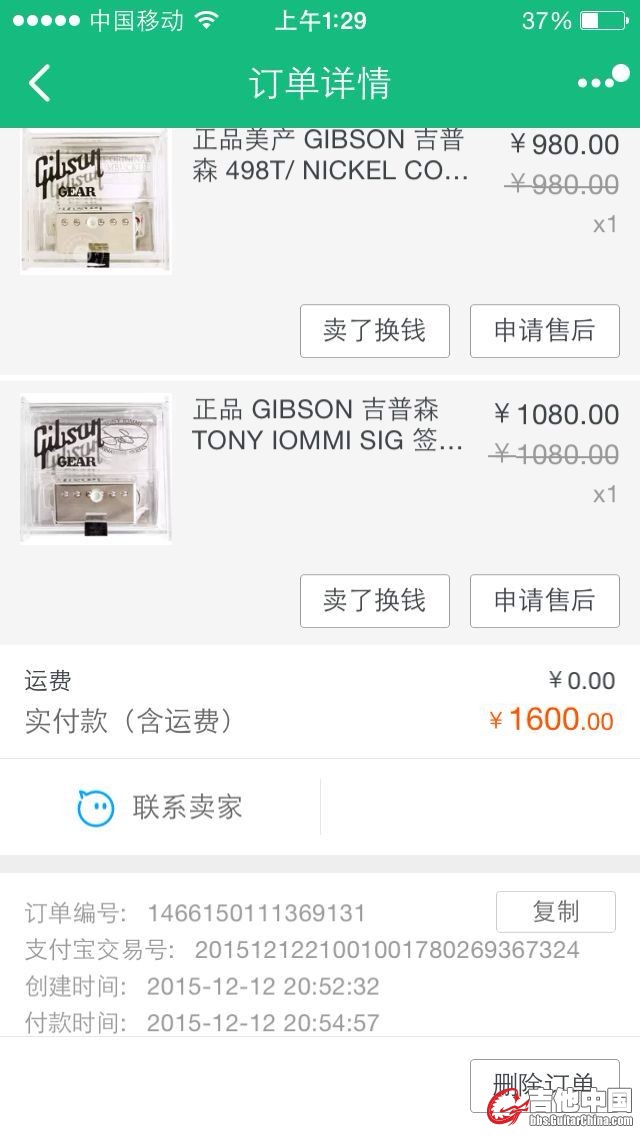Request 申请售后 for the 498T pickup

545,331
